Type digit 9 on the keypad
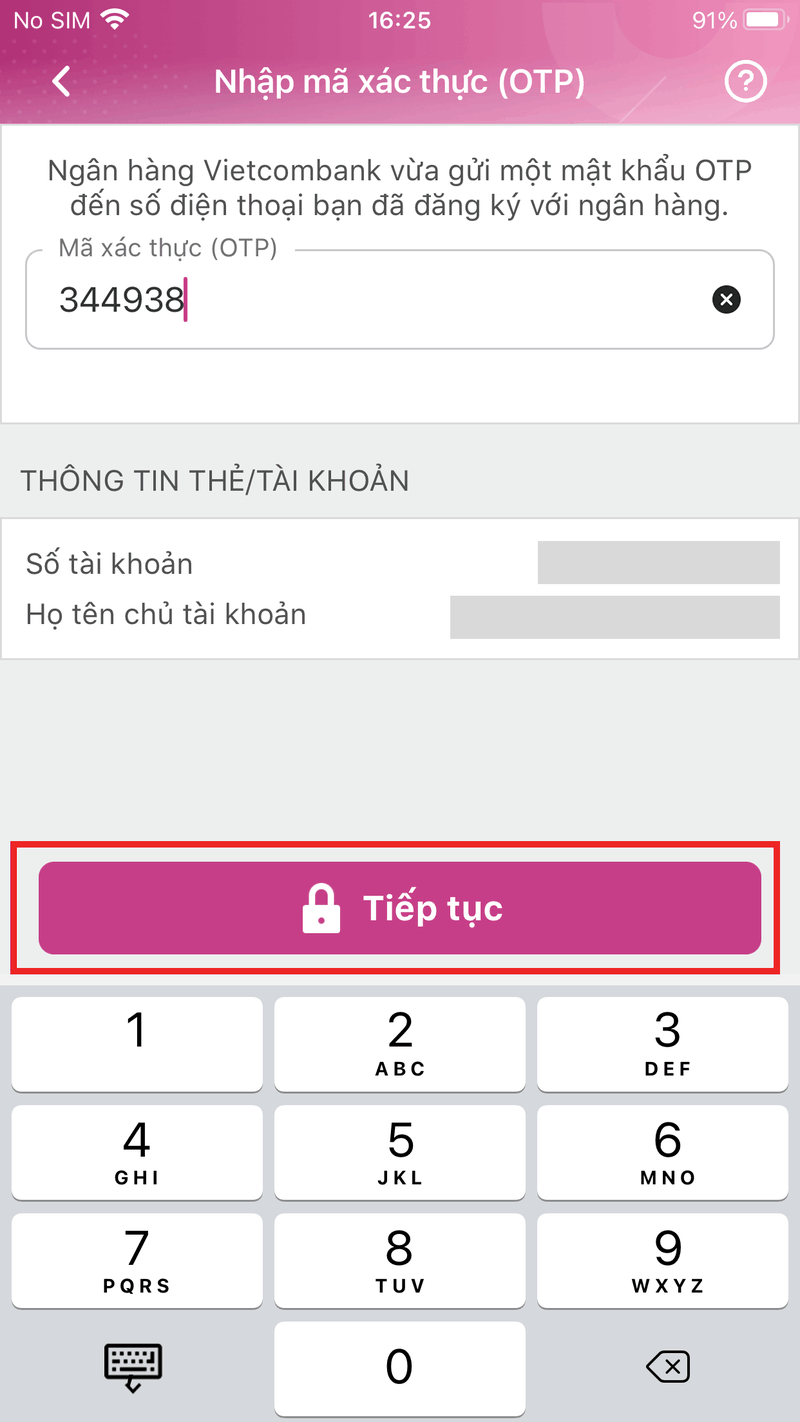 [667, 1260]
